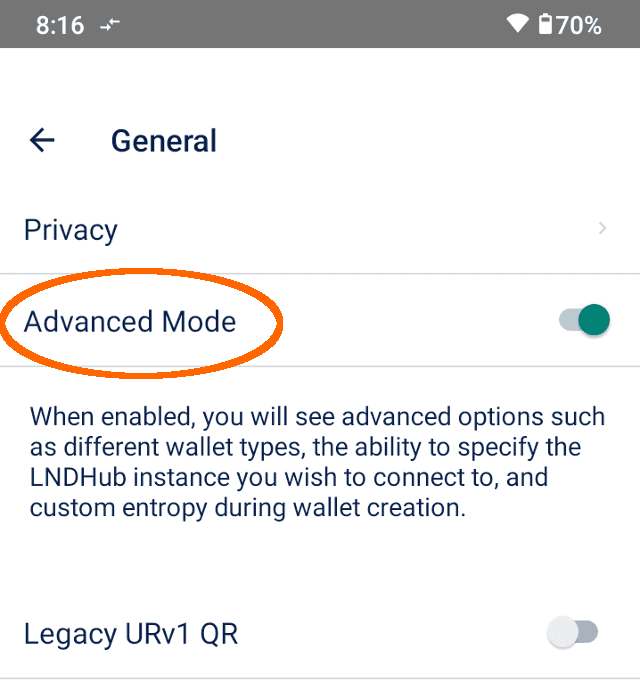This screenshot has height=682, width=640.
Task: Turn off the Advanced Mode switch
Action: pyautogui.click(x=585, y=321)
